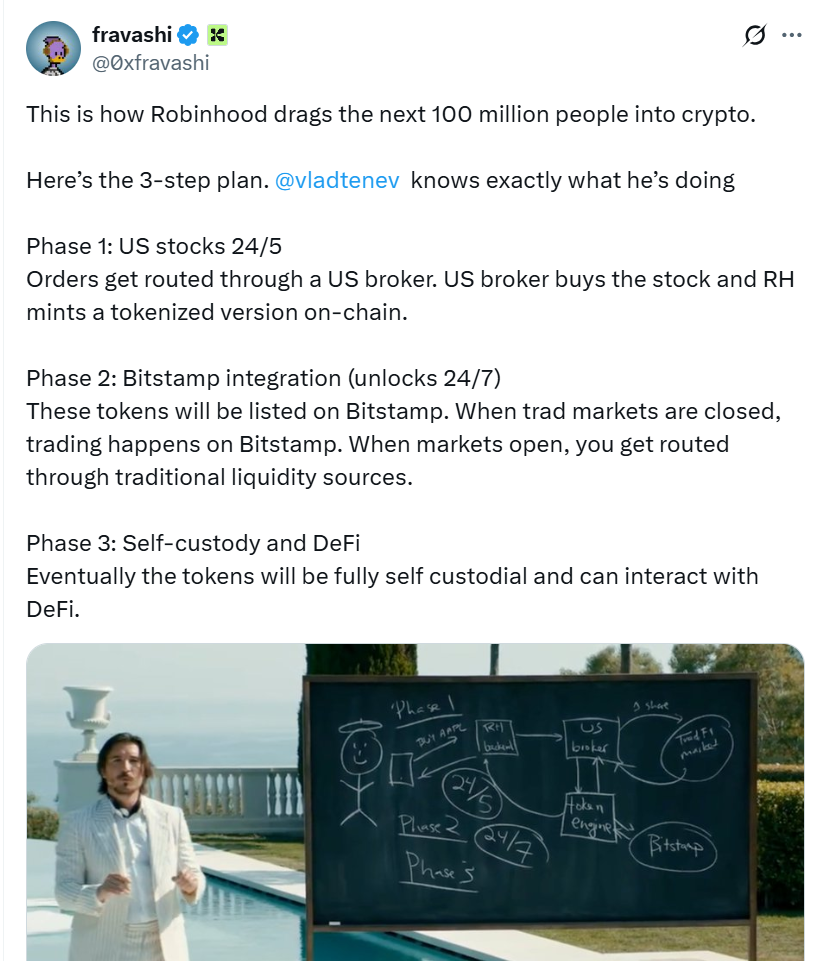Open the attached chalkboard video
This screenshot has width=826, height=961.
(414, 800)
